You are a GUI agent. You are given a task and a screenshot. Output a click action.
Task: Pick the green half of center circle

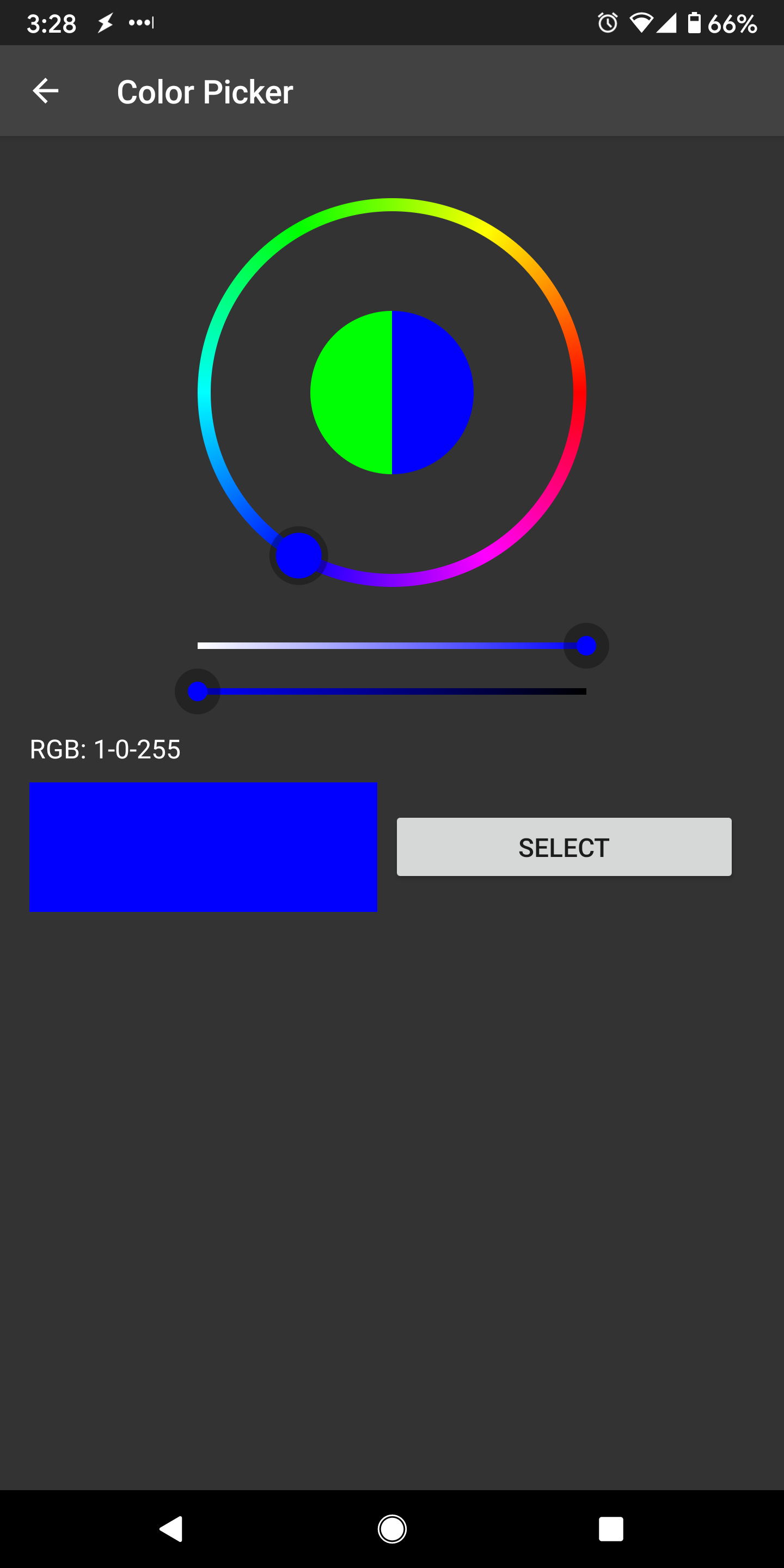click(x=351, y=393)
